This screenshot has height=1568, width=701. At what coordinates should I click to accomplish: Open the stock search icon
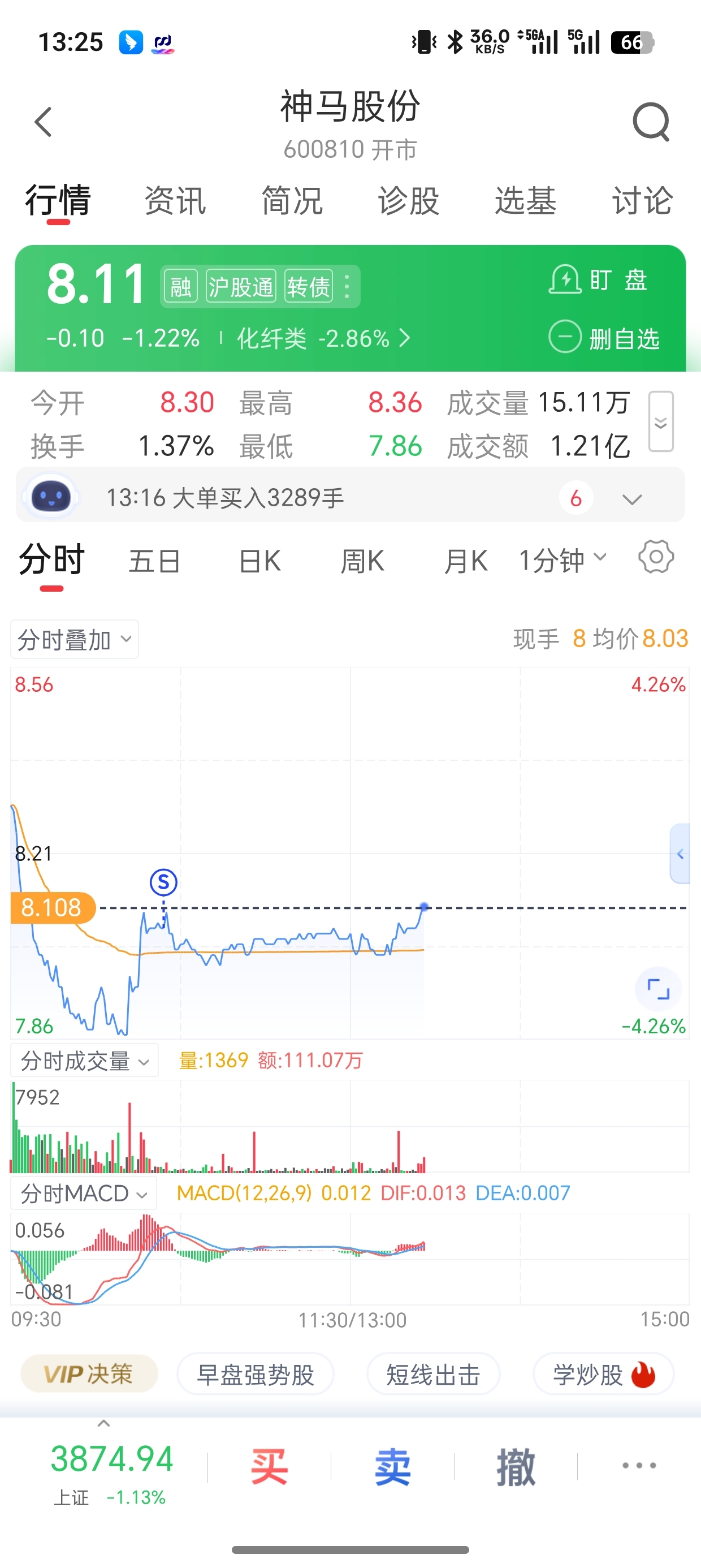click(x=651, y=122)
